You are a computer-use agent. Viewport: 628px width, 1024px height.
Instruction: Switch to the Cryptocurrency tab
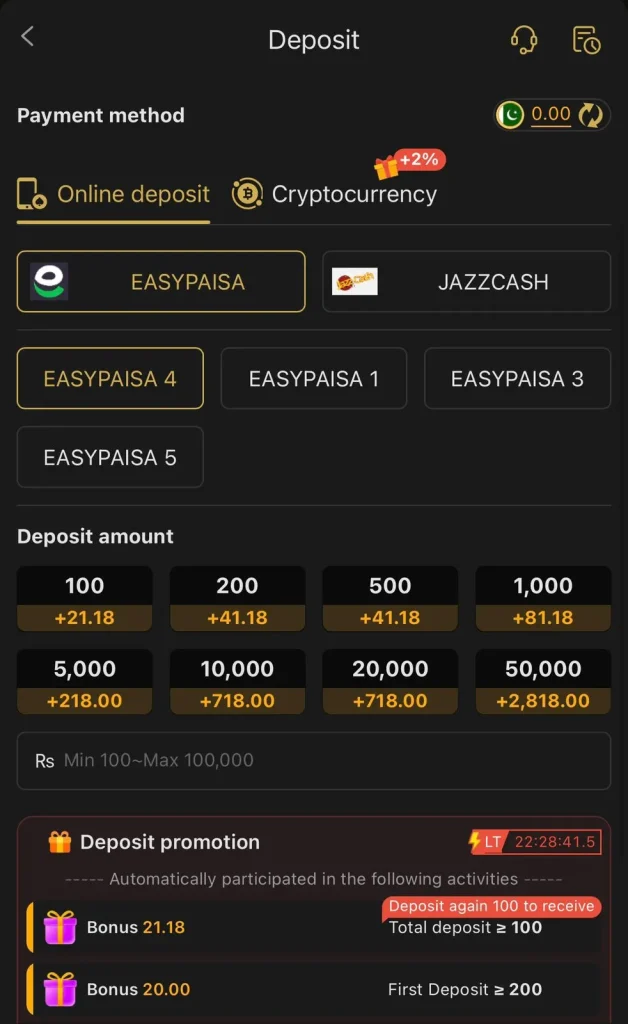(x=335, y=194)
